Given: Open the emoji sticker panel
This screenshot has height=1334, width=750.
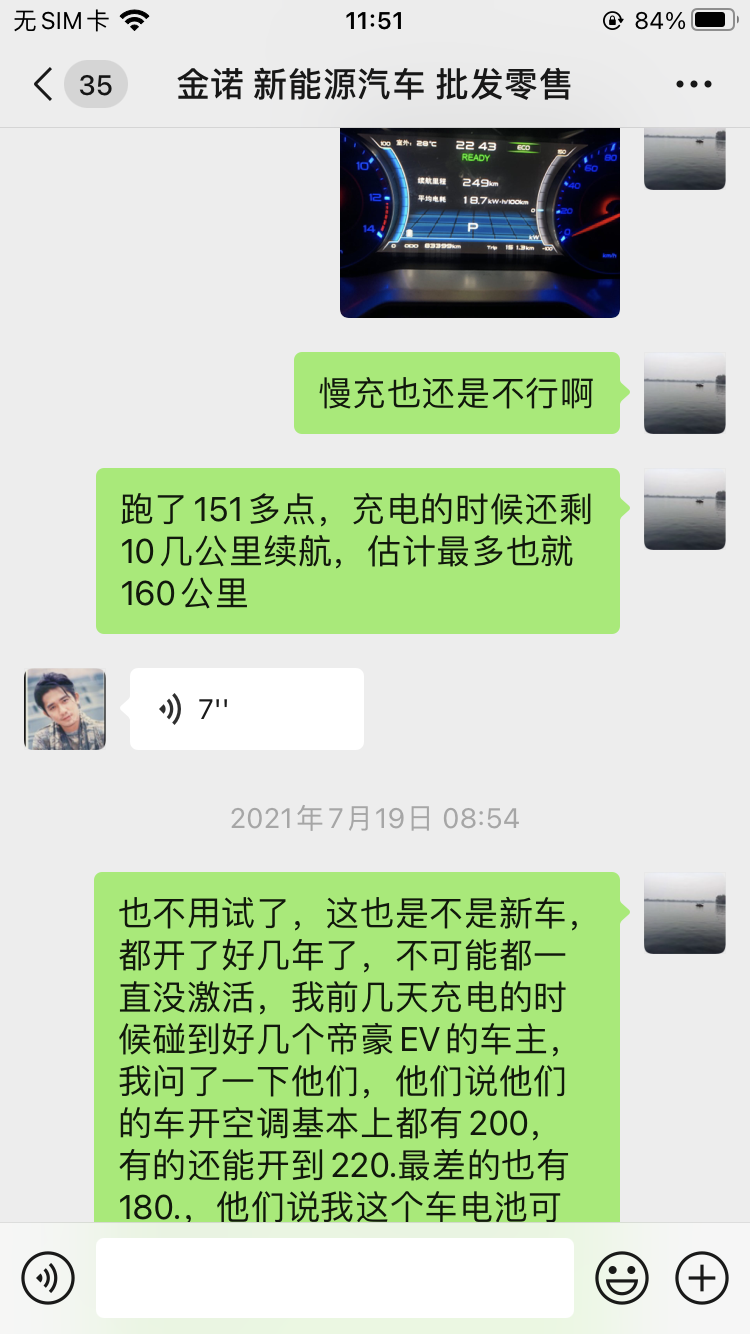Looking at the screenshot, I should (622, 1278).
